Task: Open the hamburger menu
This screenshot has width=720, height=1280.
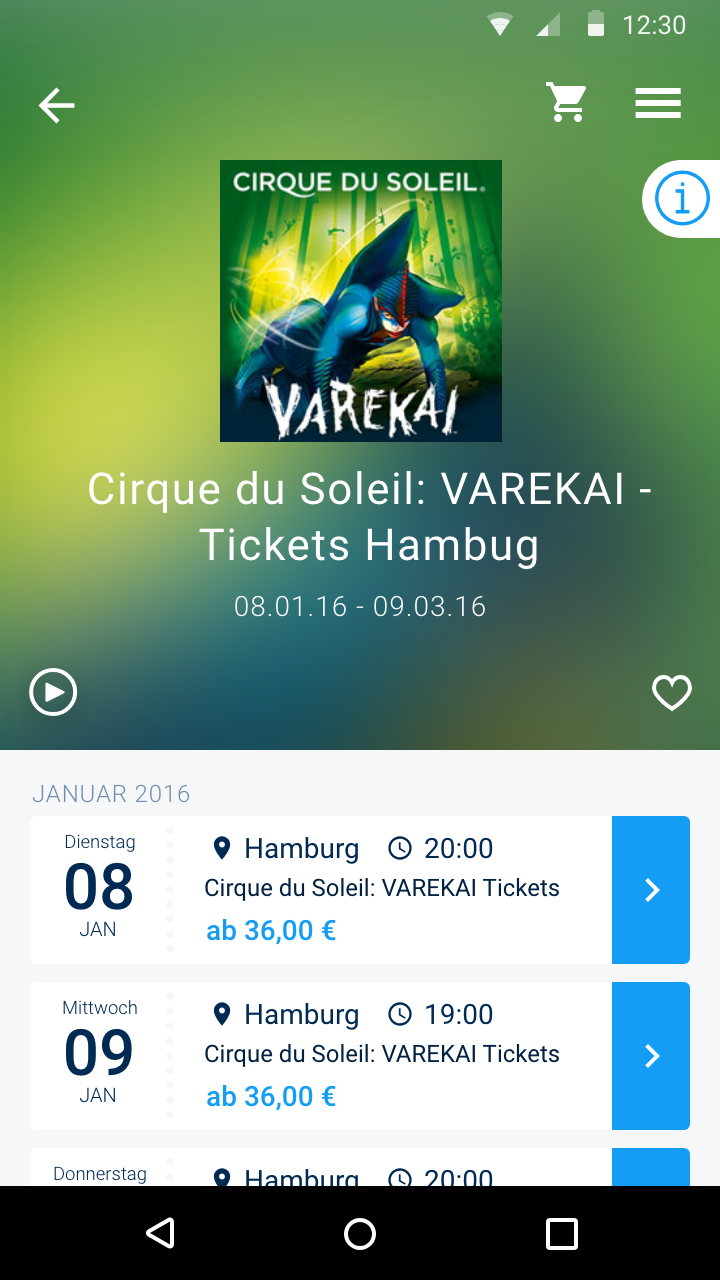Action: point(658,104)
